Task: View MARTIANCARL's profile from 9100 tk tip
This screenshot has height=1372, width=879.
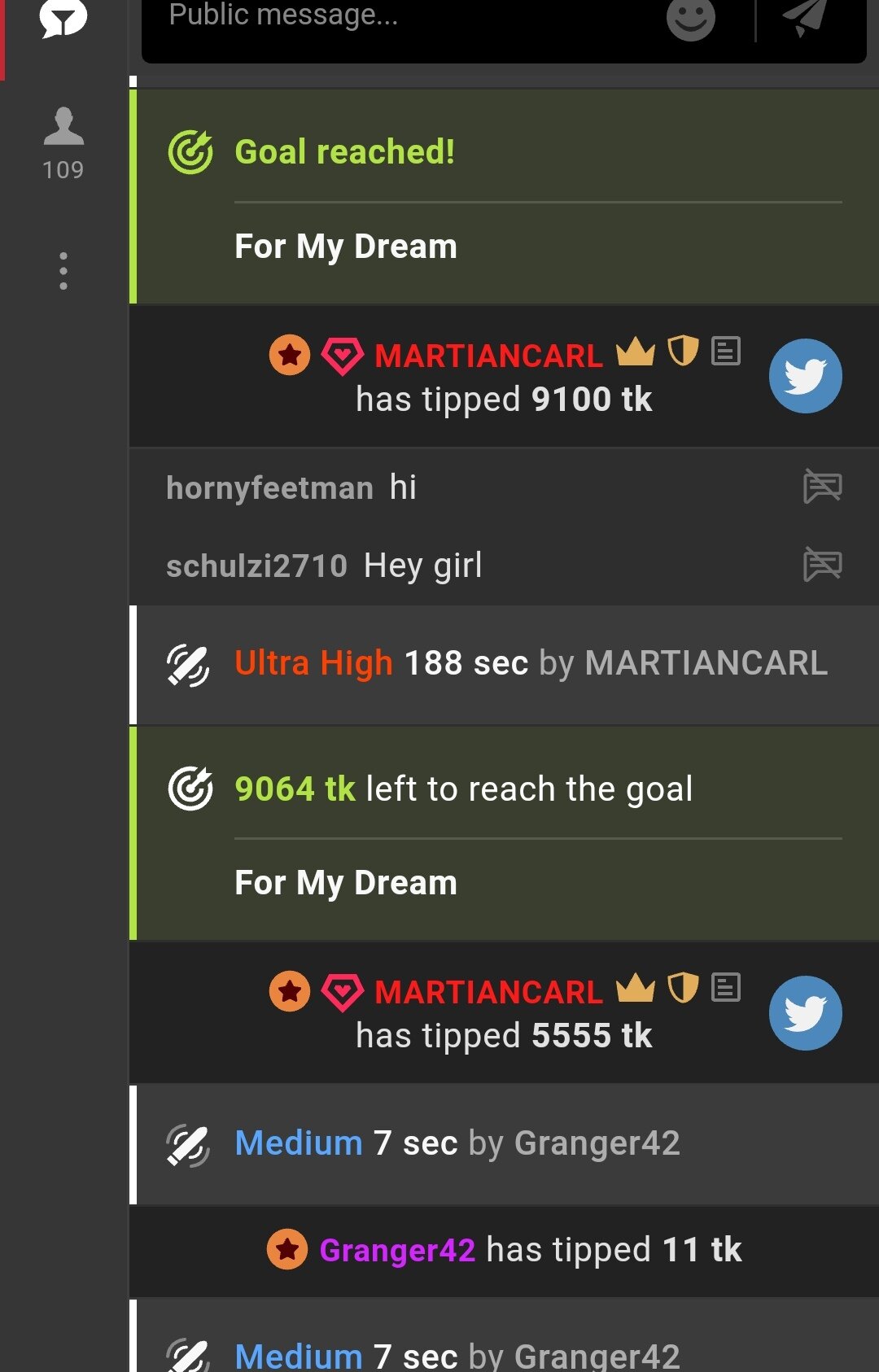Action: 488,356
